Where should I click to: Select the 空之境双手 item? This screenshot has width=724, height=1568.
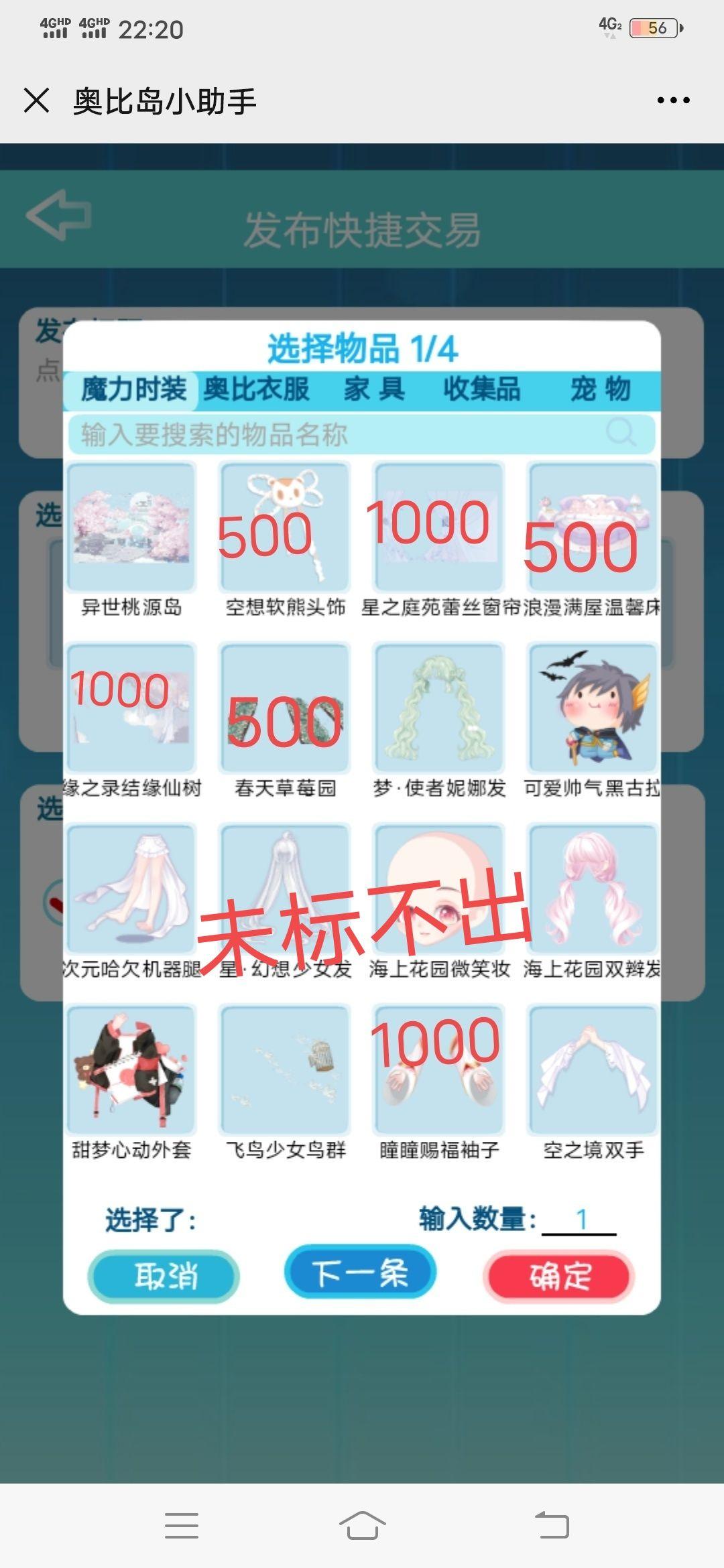coord(593,1071)
